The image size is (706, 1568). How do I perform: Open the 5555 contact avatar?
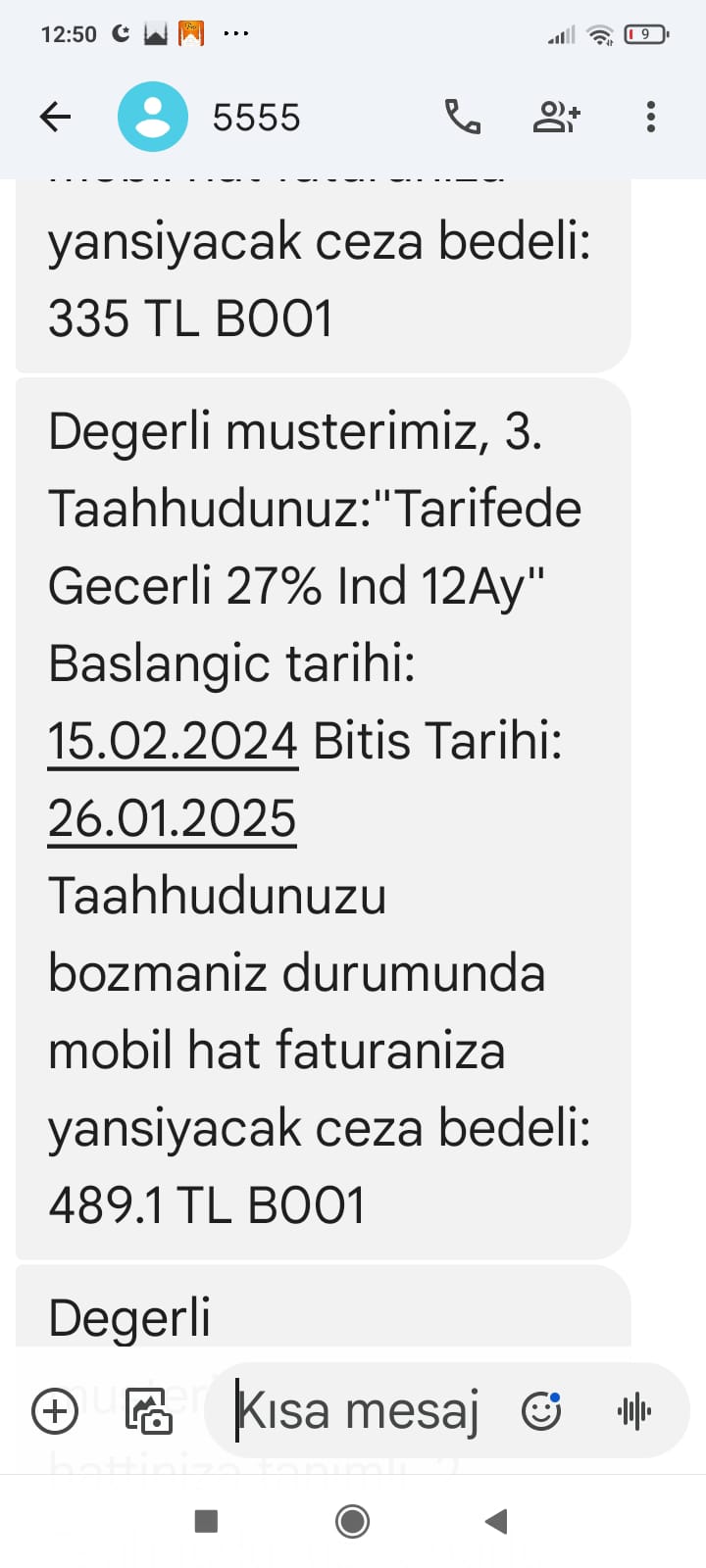tap(153, 117)
